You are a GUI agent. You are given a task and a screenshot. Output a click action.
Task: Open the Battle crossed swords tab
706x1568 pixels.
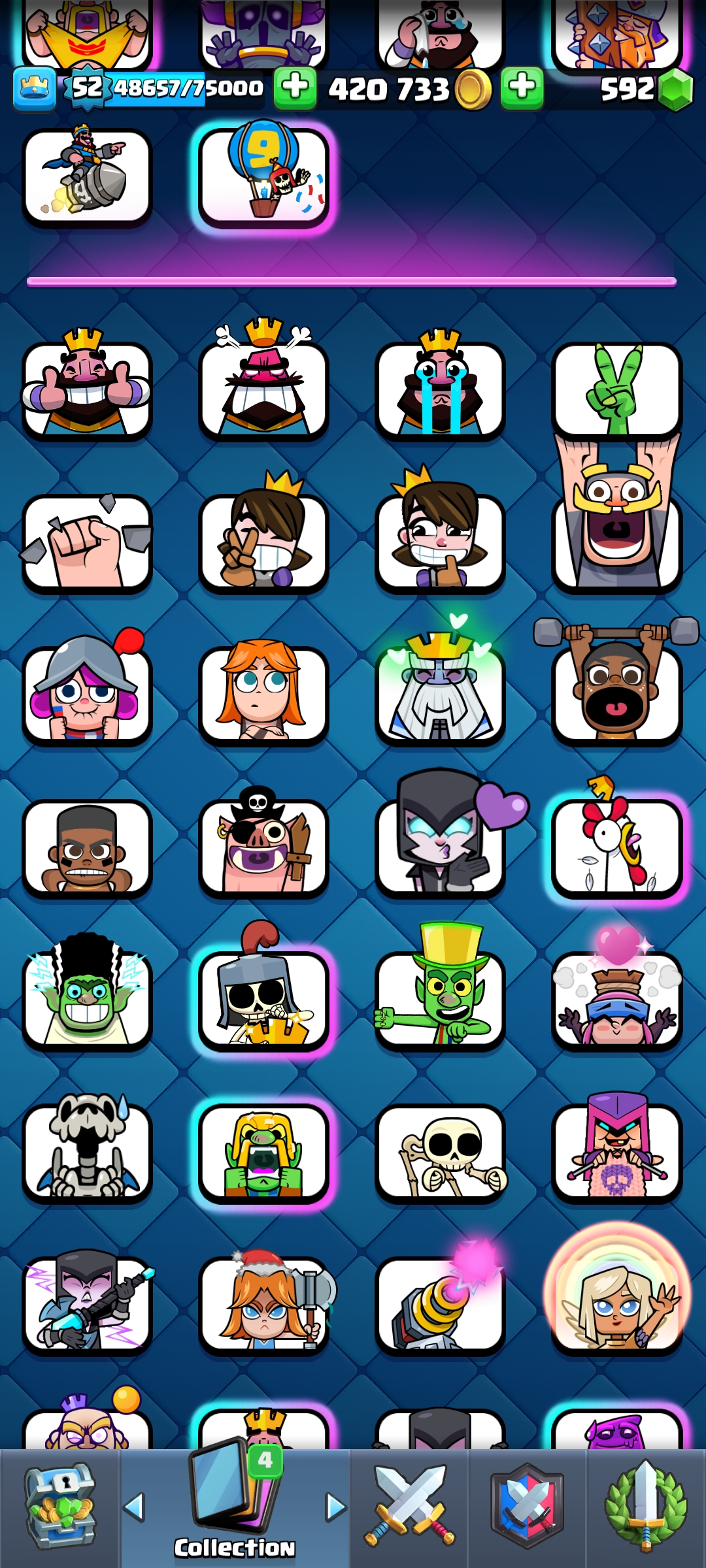(x=409, y=1507)
